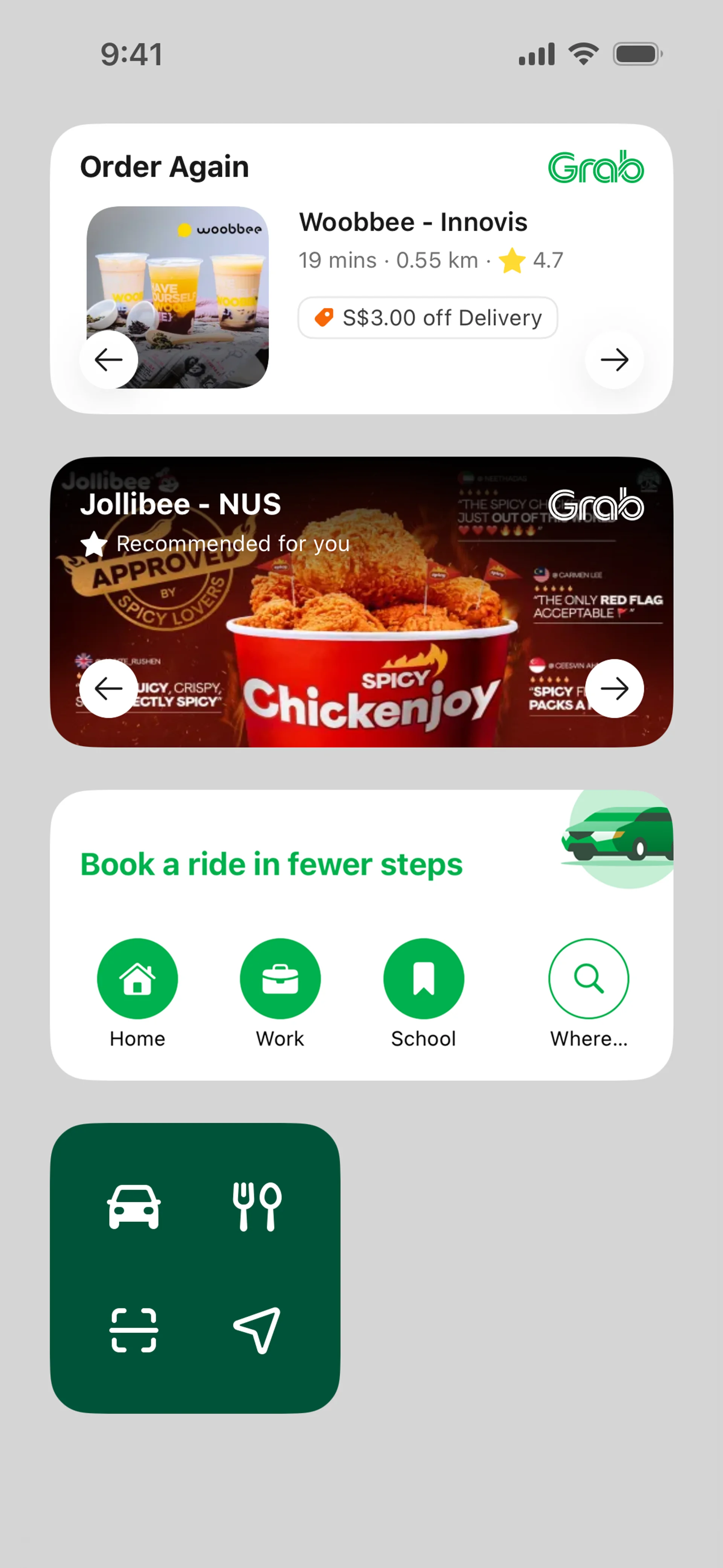Open the Jollibee - NUS recommendation banner

(x=361, y=602)
